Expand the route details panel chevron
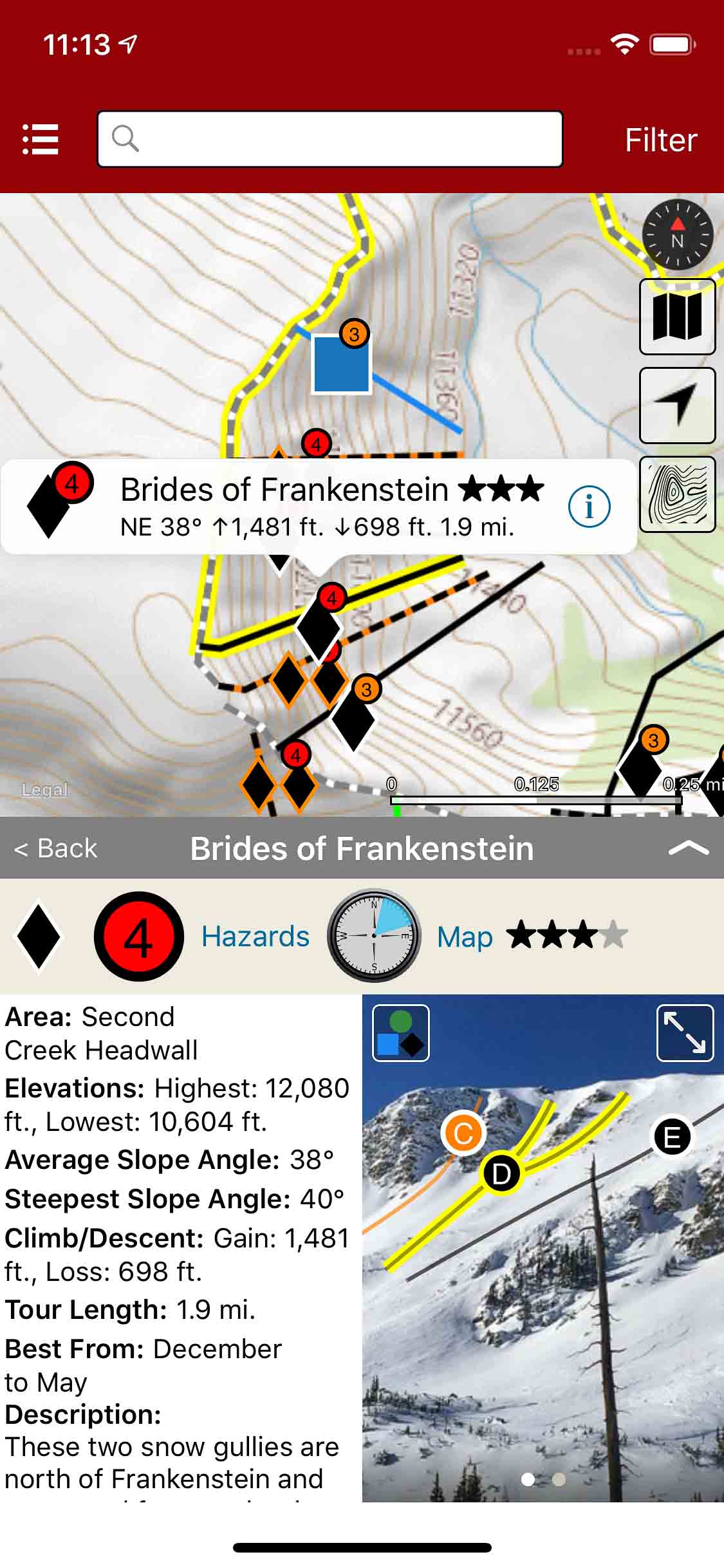Image resolution: width=724 pixels, height=1568 pixels. [x=688, y=848]
